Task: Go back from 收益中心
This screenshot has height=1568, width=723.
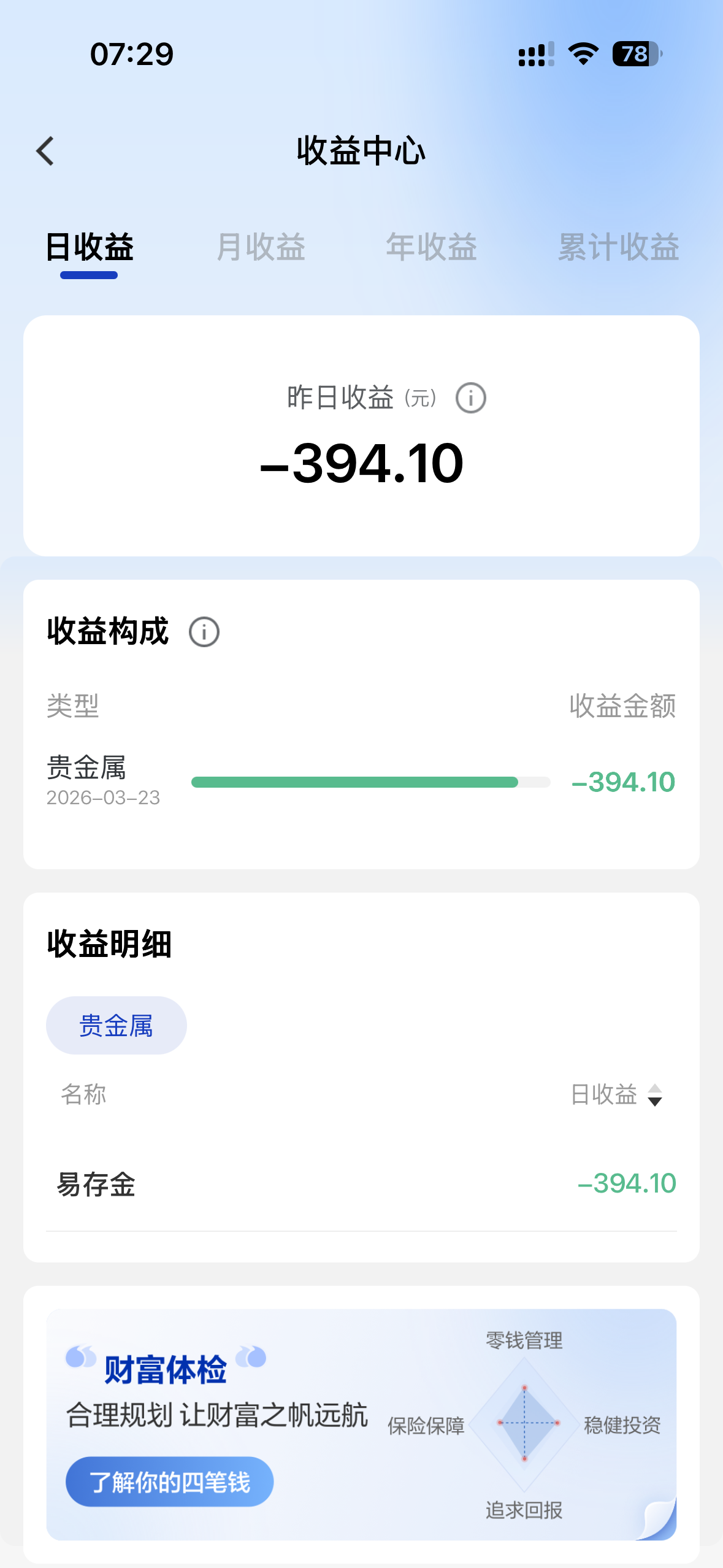Action: (46, 151)
